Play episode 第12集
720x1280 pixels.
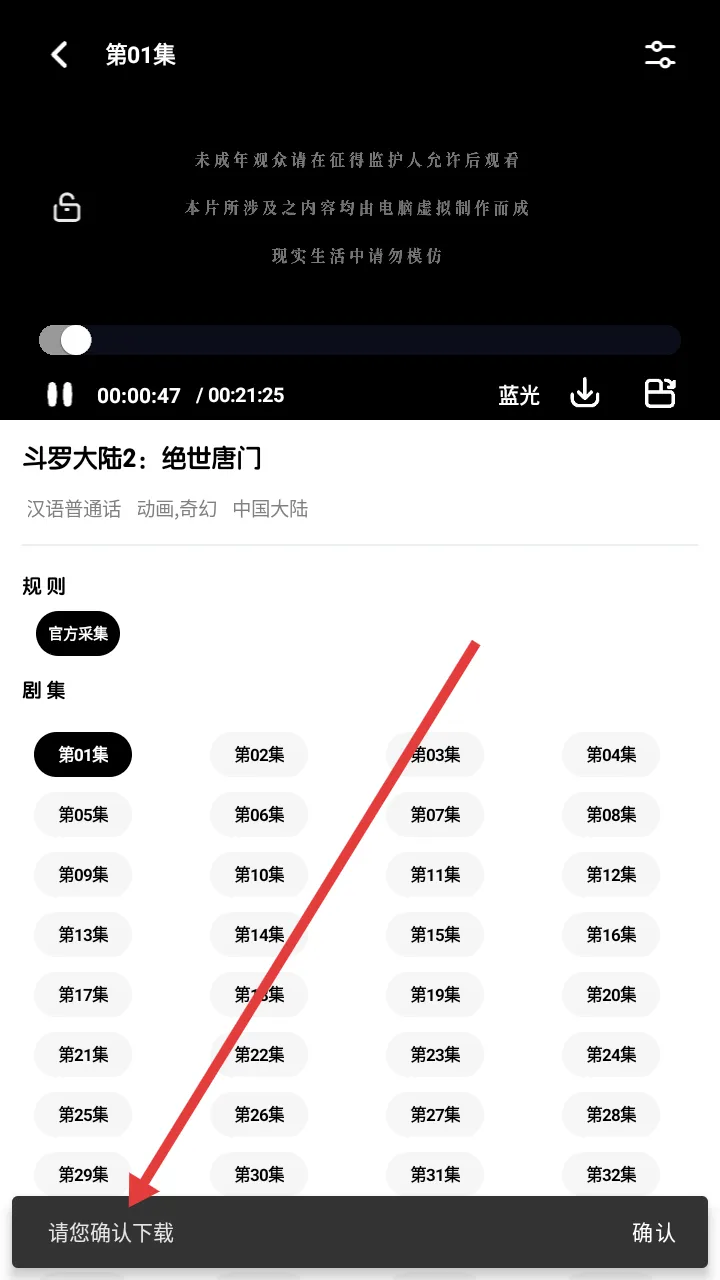point(611,875)
